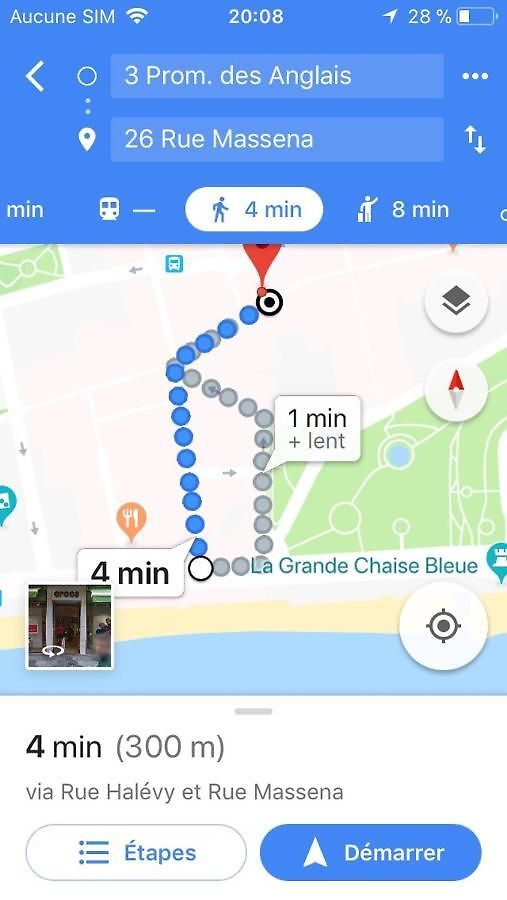The image size is (507, 900).
Task: Go back with the top-left arrow
Action: pyautogui.click(x=34, y=76)
